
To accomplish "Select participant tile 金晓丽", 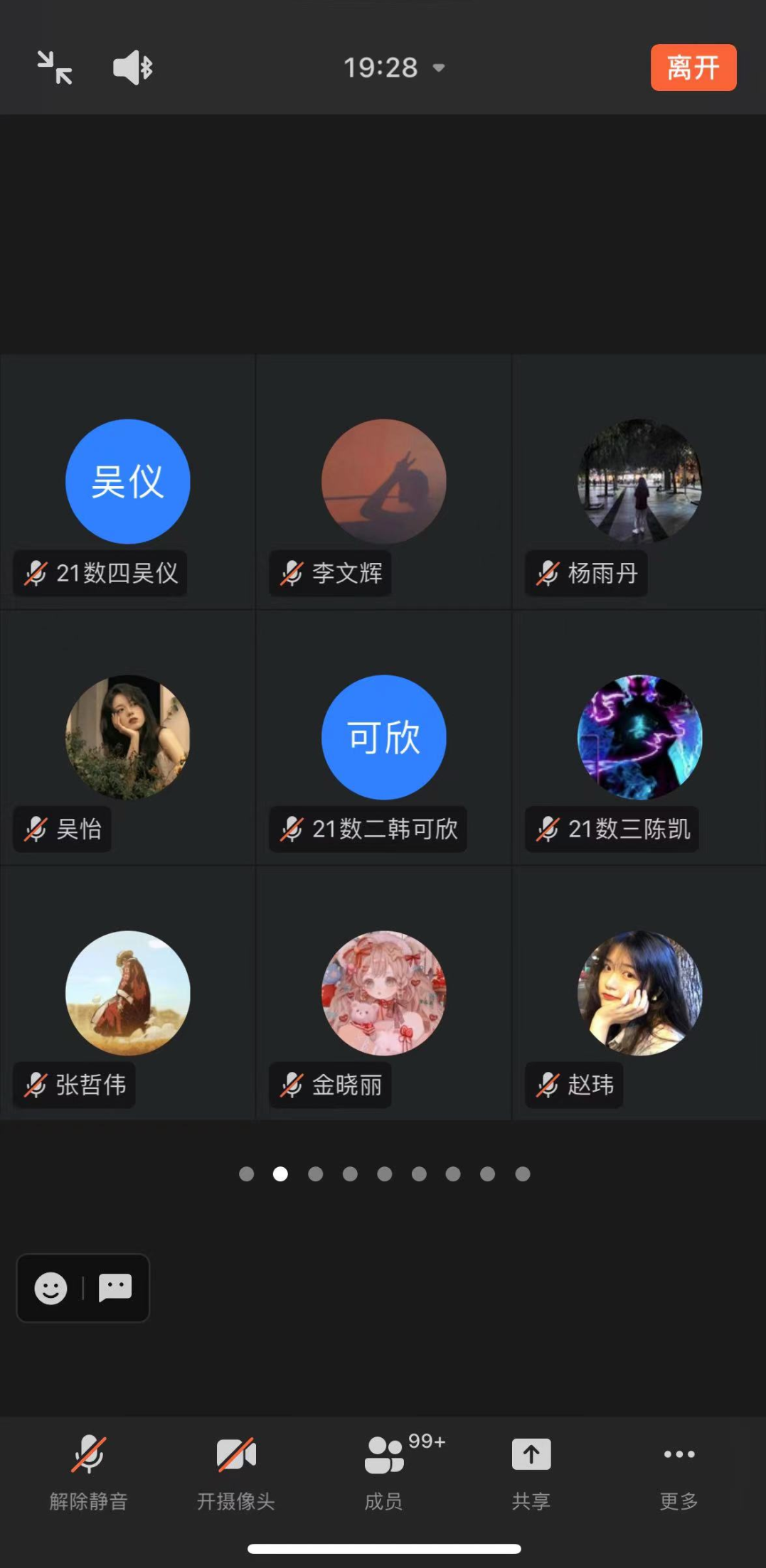I will click(x=384, y=993).
